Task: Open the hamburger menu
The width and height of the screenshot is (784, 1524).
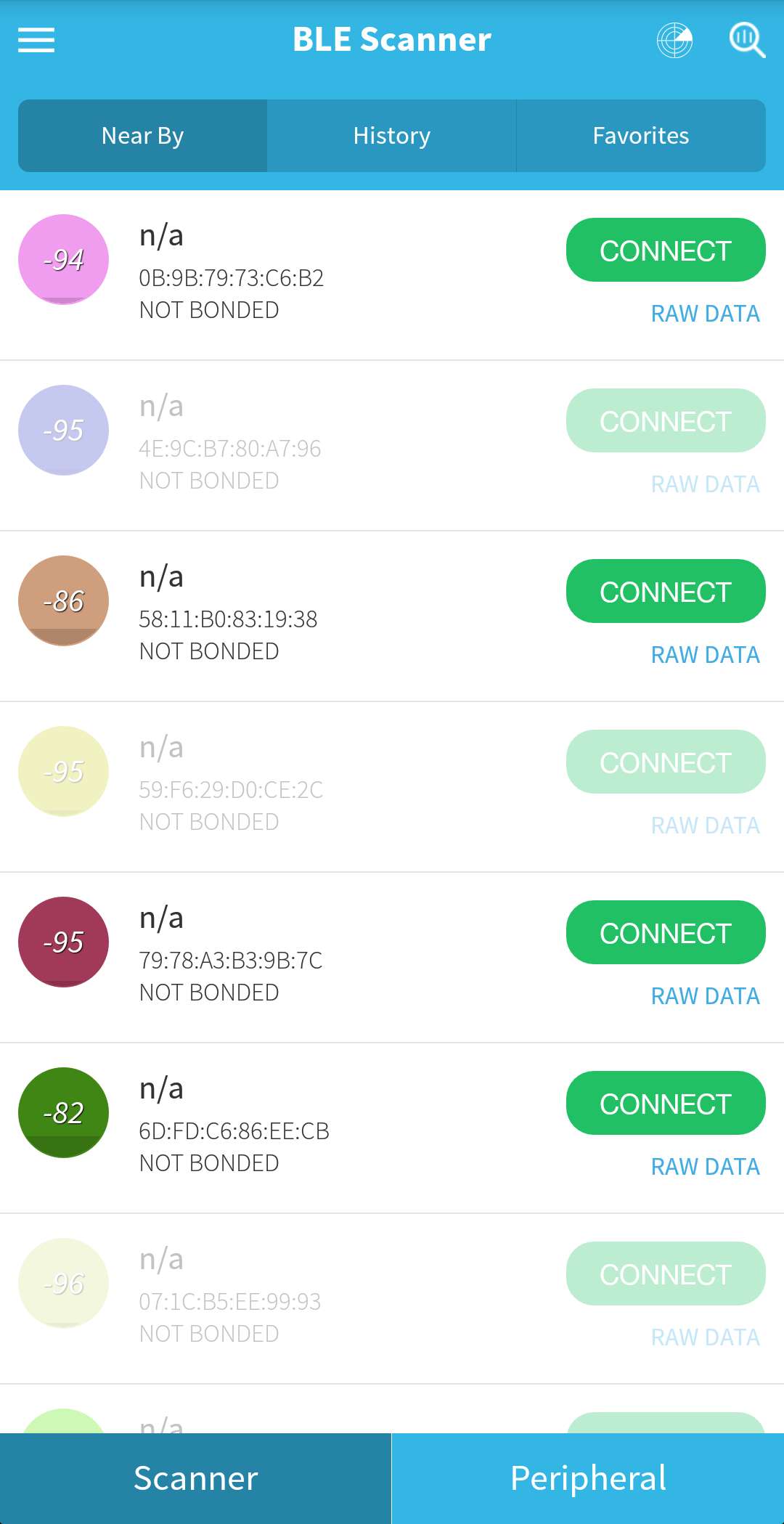Action: [36, 40]
